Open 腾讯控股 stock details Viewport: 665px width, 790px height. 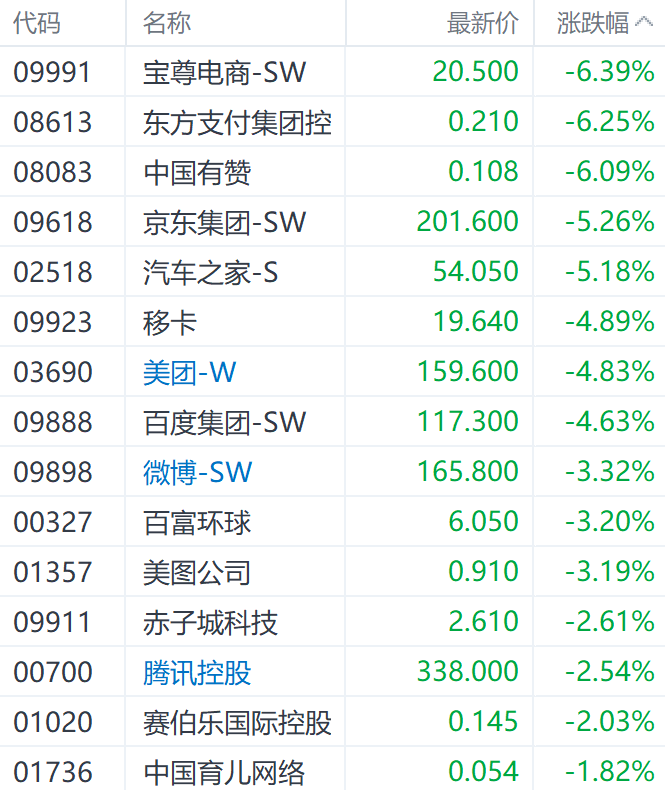pyautogui.click(x=197, y=672)
